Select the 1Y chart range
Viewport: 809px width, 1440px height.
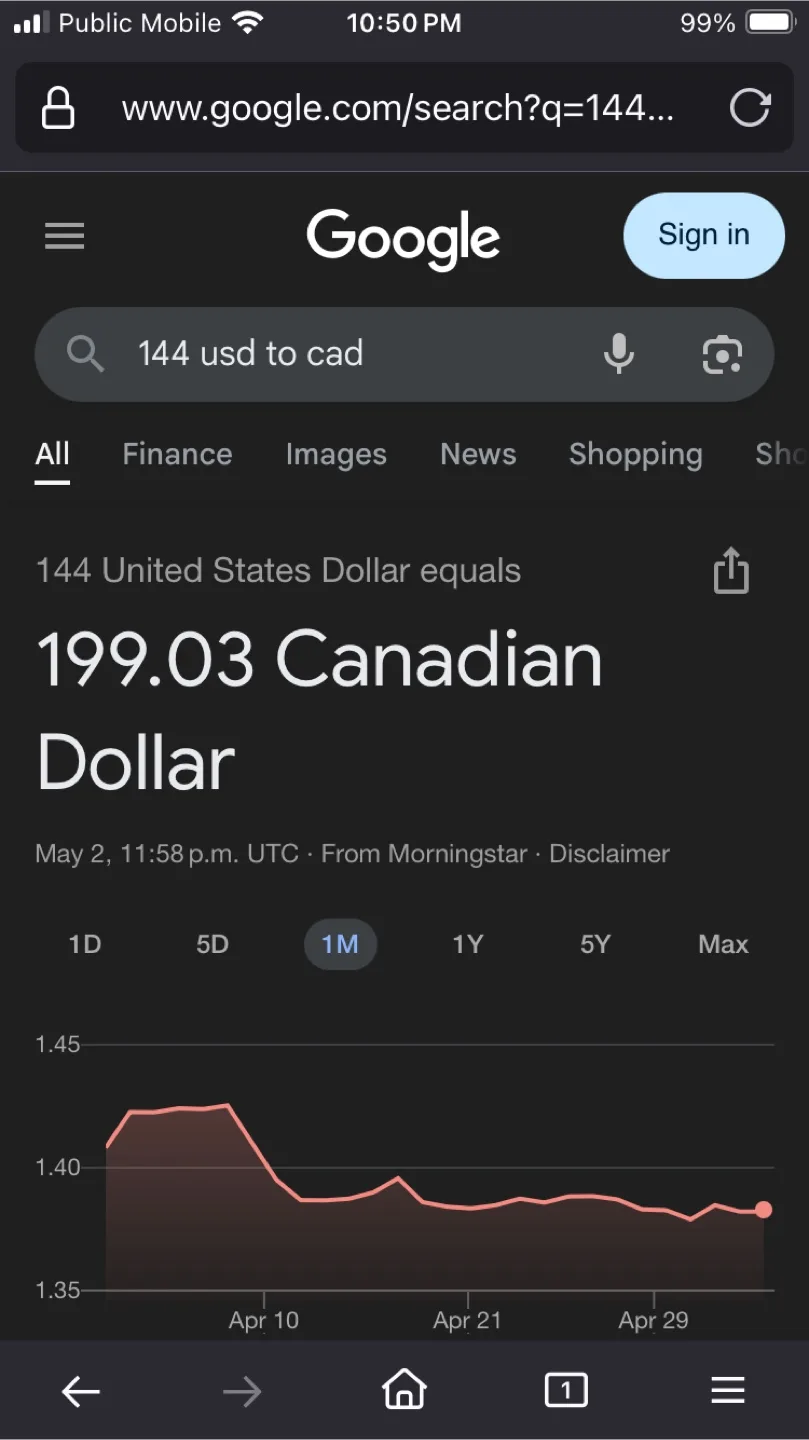coord(467,944)
